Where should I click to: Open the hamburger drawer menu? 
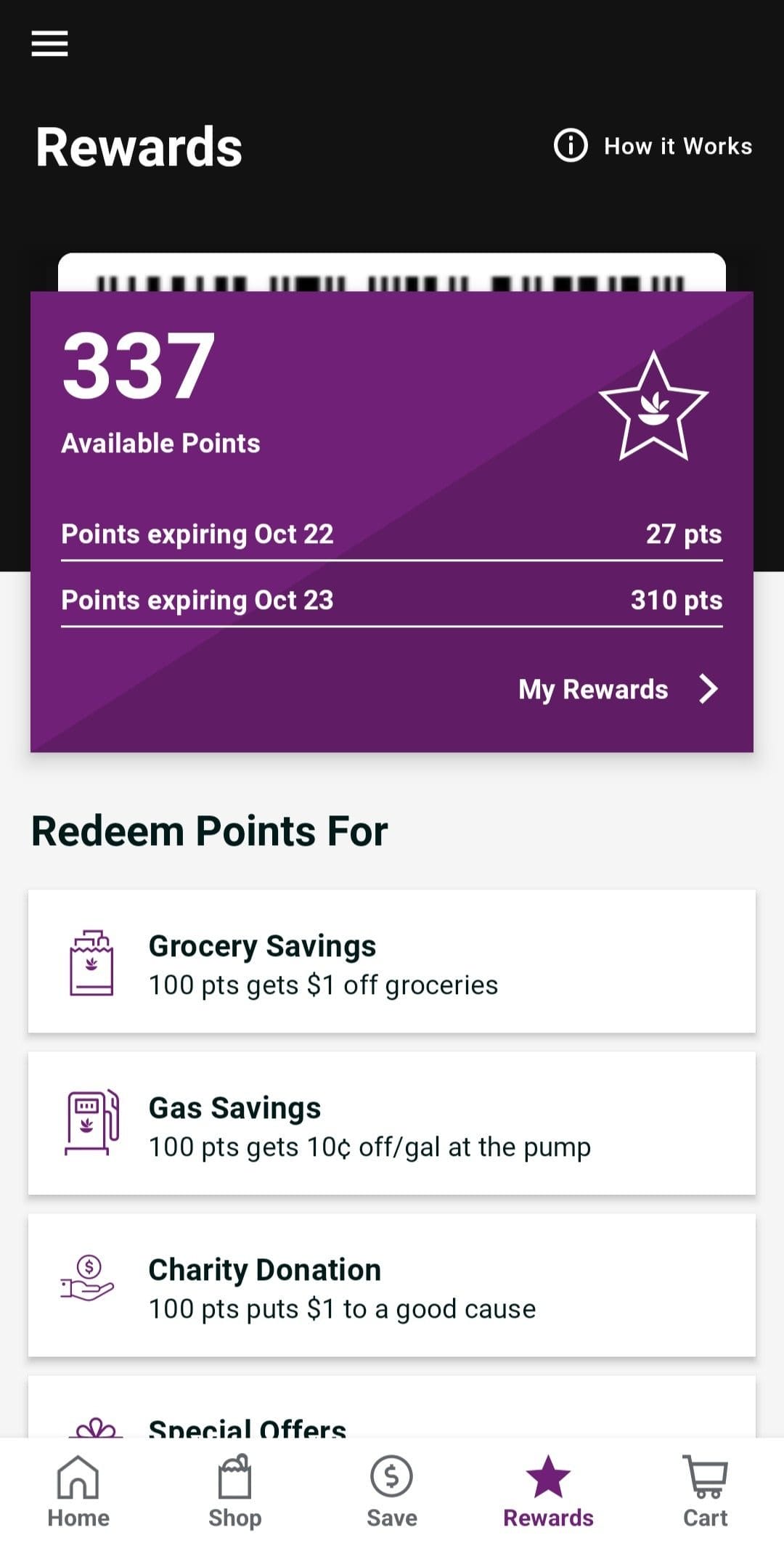point(49,44)
